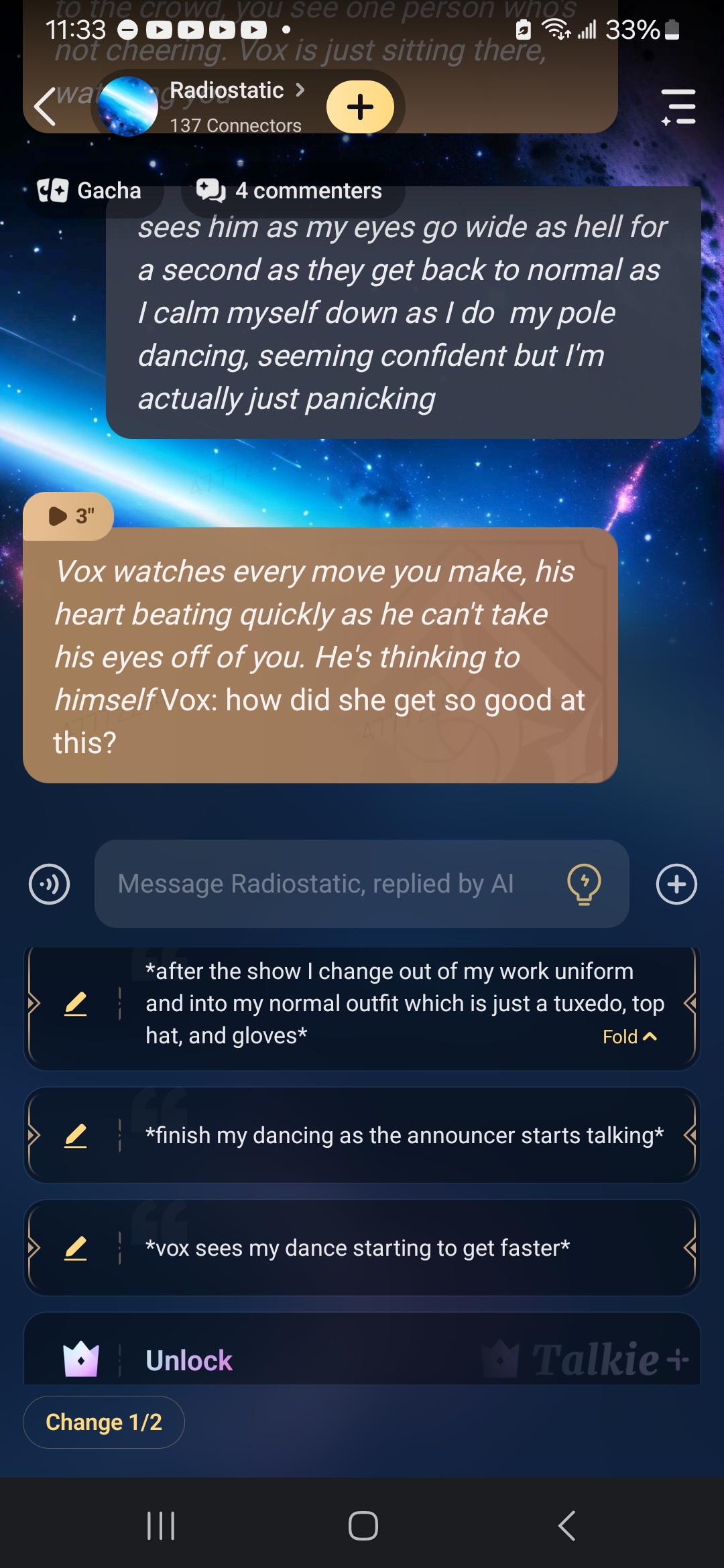Tap the voice input icon
Screen dimensions: 724x1568
[50, 884]
